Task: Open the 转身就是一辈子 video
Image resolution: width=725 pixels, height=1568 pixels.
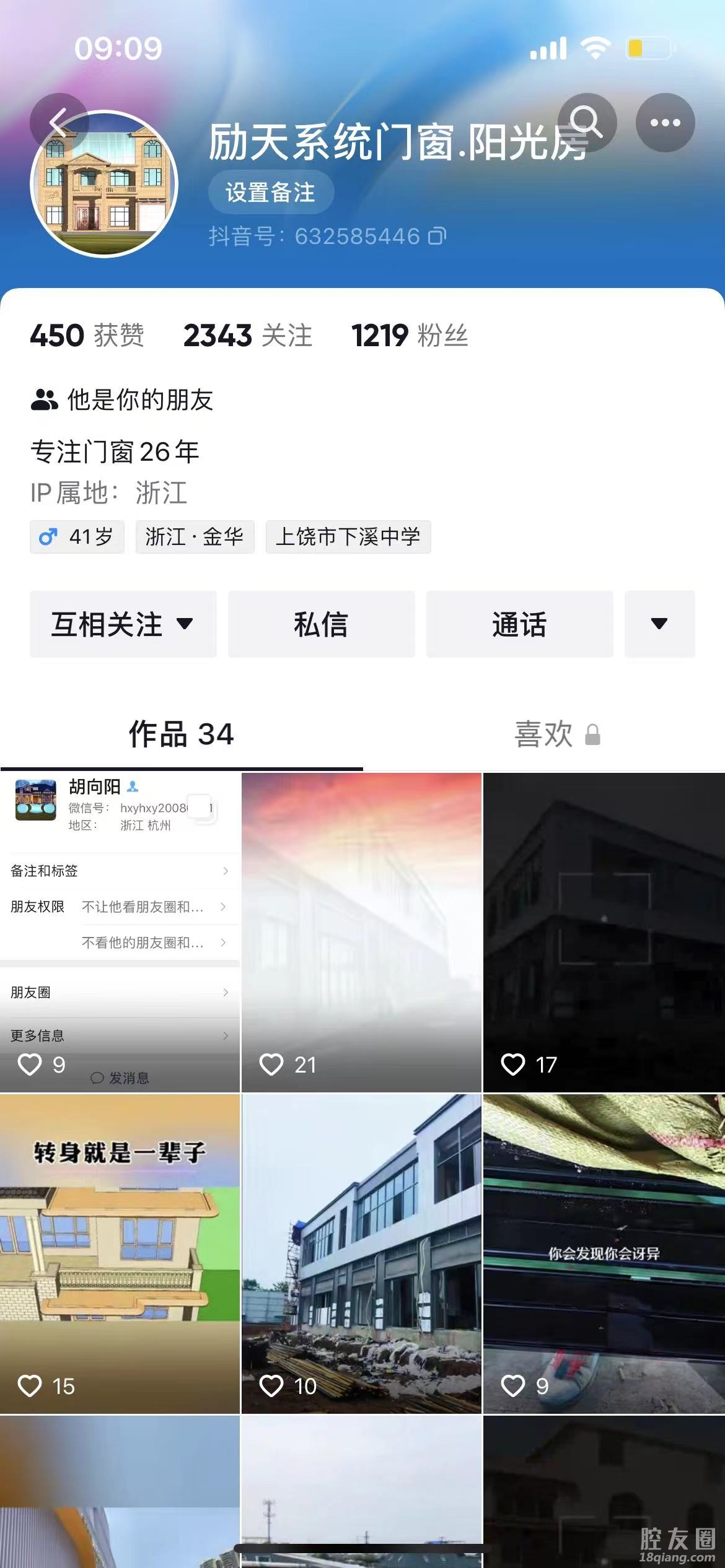Action: click(120, 1253)
